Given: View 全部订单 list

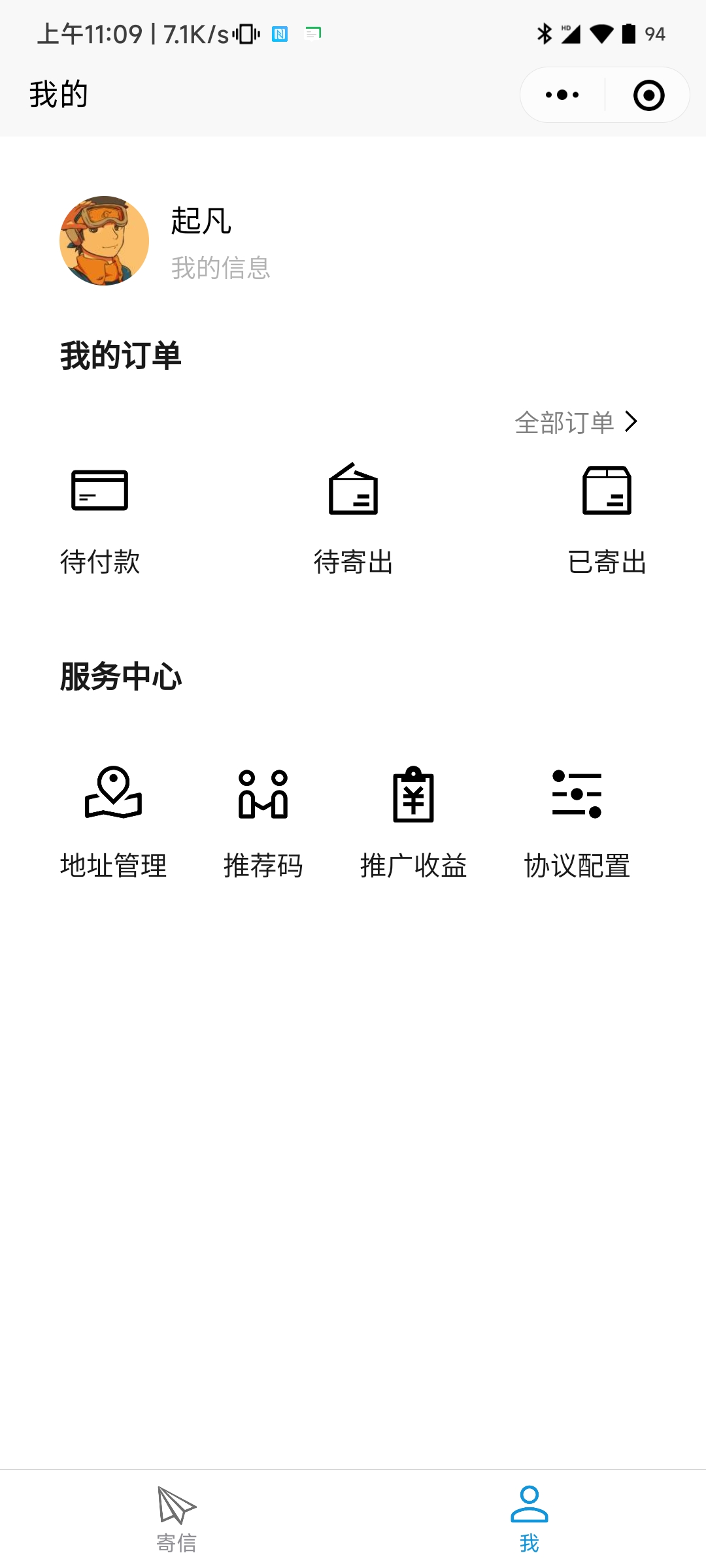Looking at the screenshot, I should 575,422.
